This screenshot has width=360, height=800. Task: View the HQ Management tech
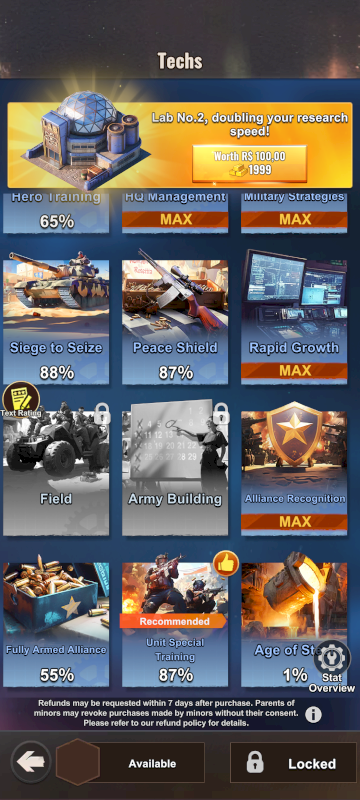coord(175,211)
